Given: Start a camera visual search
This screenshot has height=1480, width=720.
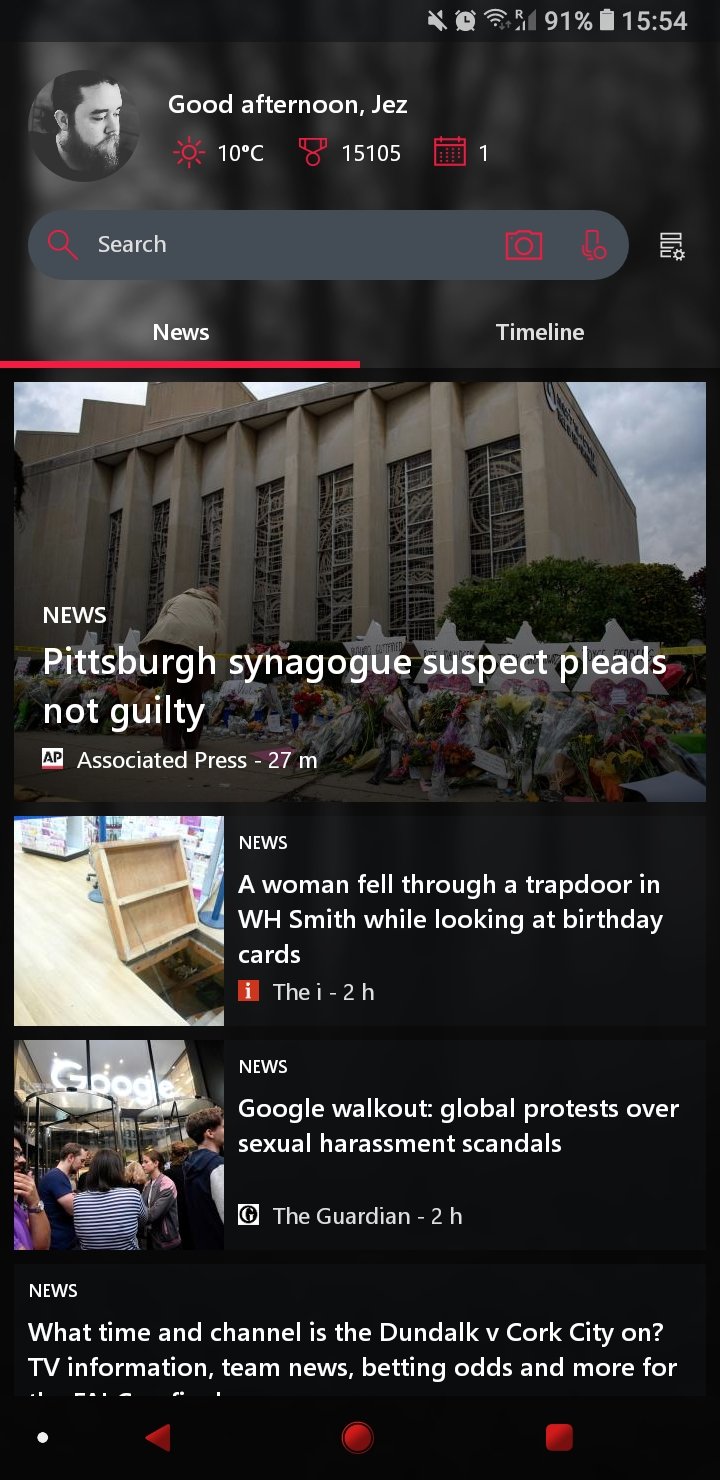Looking at the screenshot, I should pos(524,245).
